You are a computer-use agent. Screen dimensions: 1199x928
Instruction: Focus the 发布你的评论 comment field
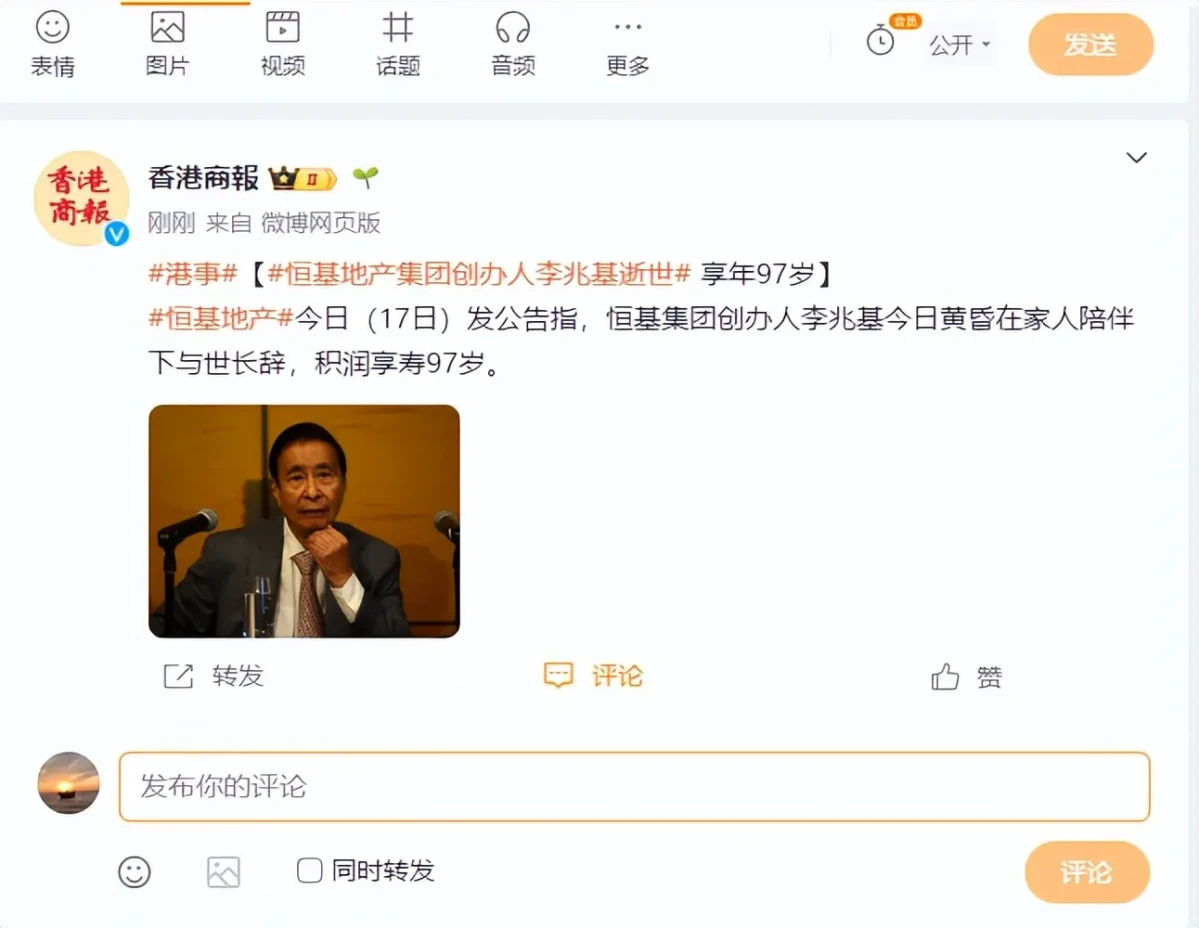[634, 787]
